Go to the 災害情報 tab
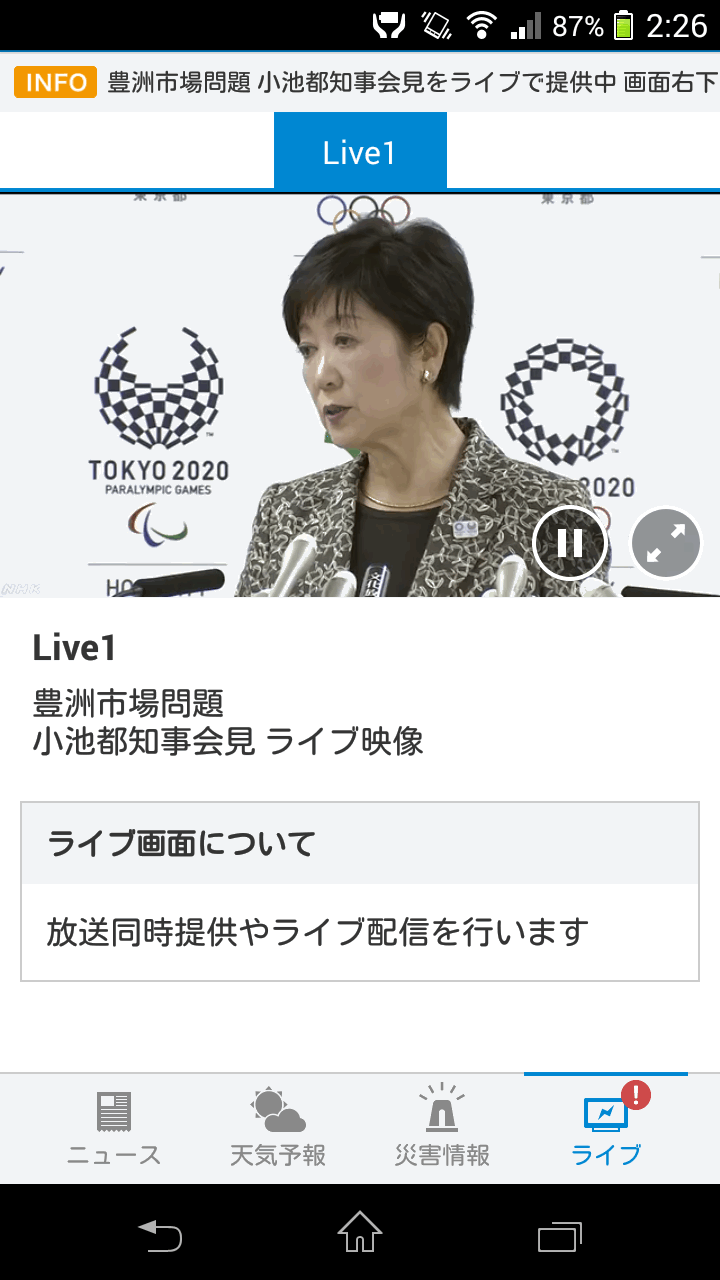 (x=442, y=1130)
